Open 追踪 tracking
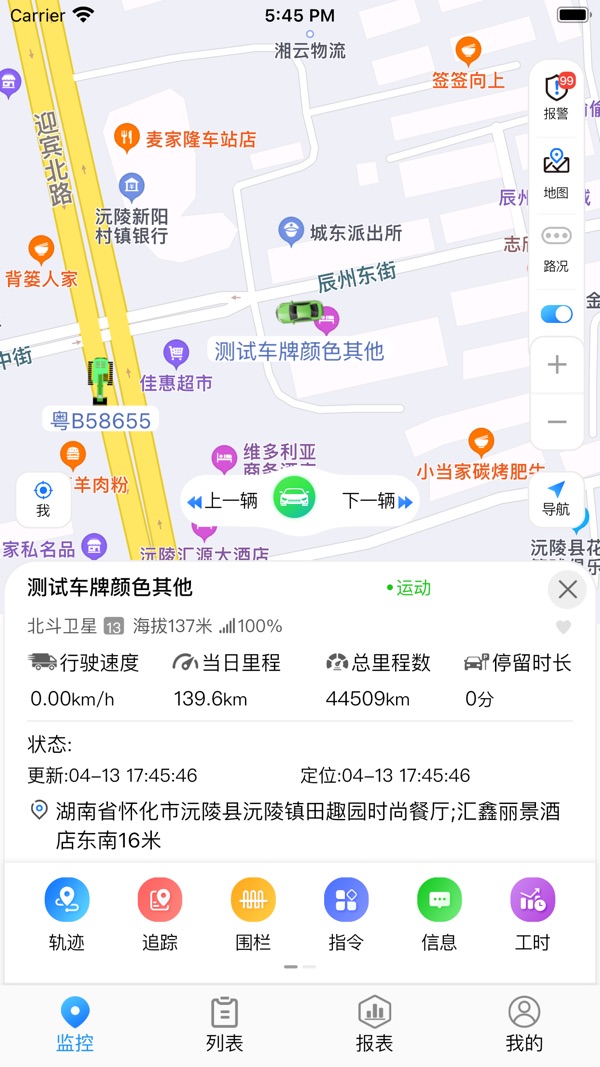The height and width of the screenshot is (1067, 600). tap(160, 914)
